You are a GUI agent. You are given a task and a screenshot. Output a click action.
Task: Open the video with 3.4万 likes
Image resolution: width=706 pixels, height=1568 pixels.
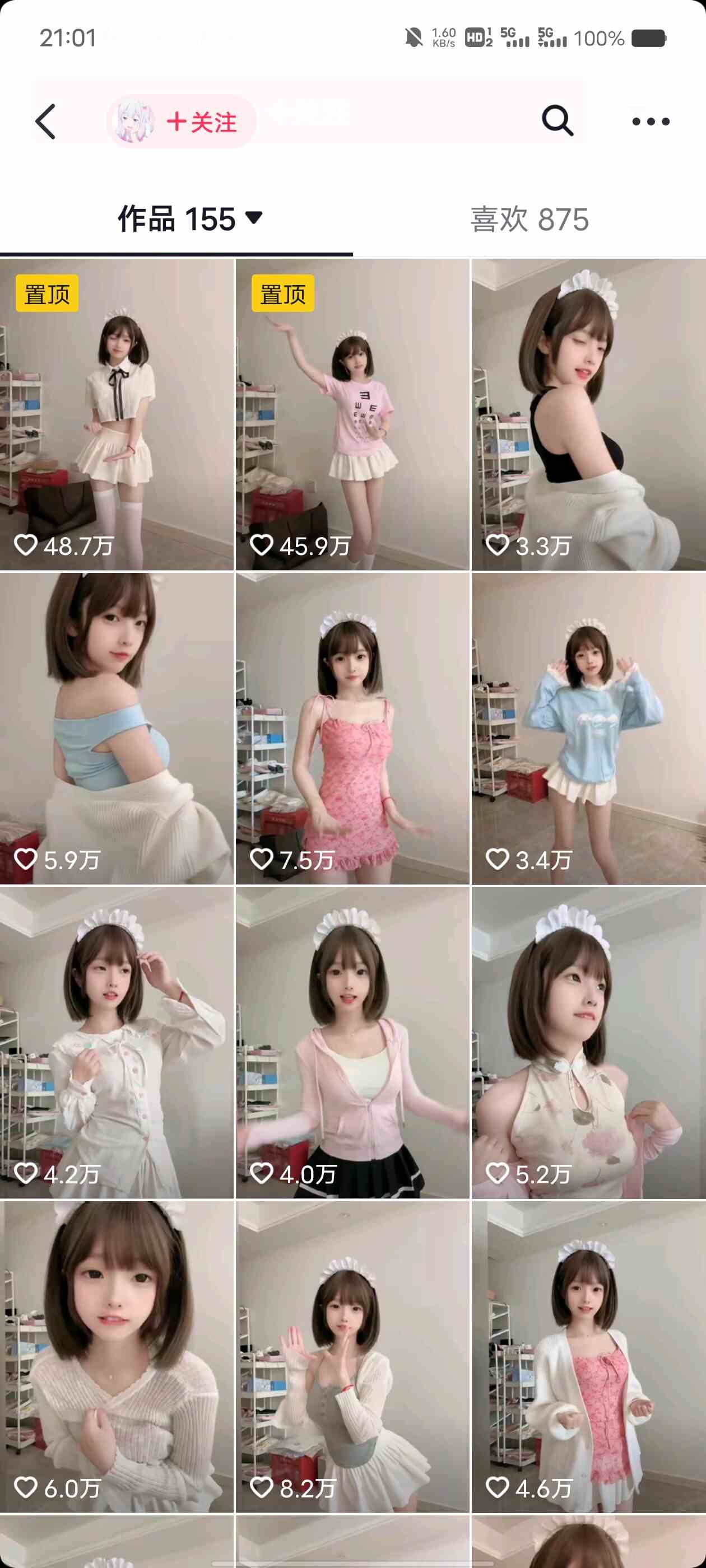[x=588, y=728]
